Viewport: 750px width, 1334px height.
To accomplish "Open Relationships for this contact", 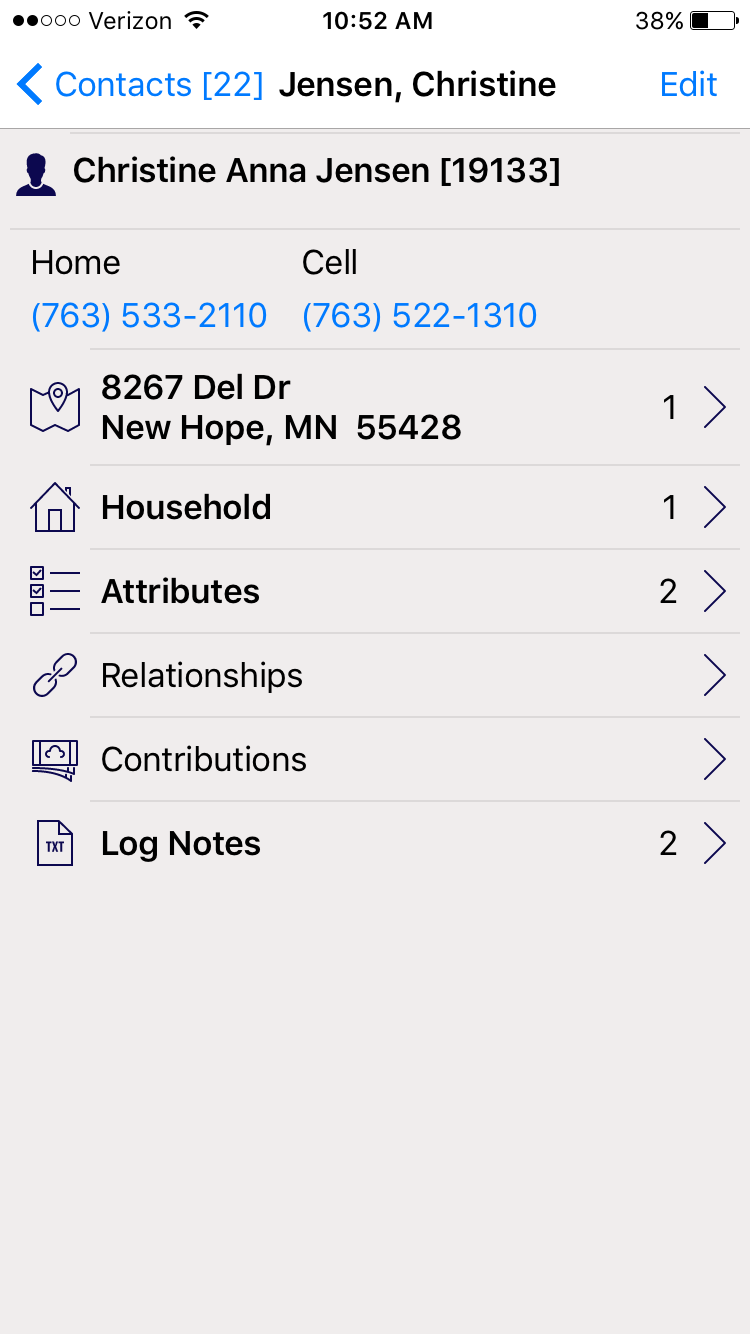I will tap(380, 676).
